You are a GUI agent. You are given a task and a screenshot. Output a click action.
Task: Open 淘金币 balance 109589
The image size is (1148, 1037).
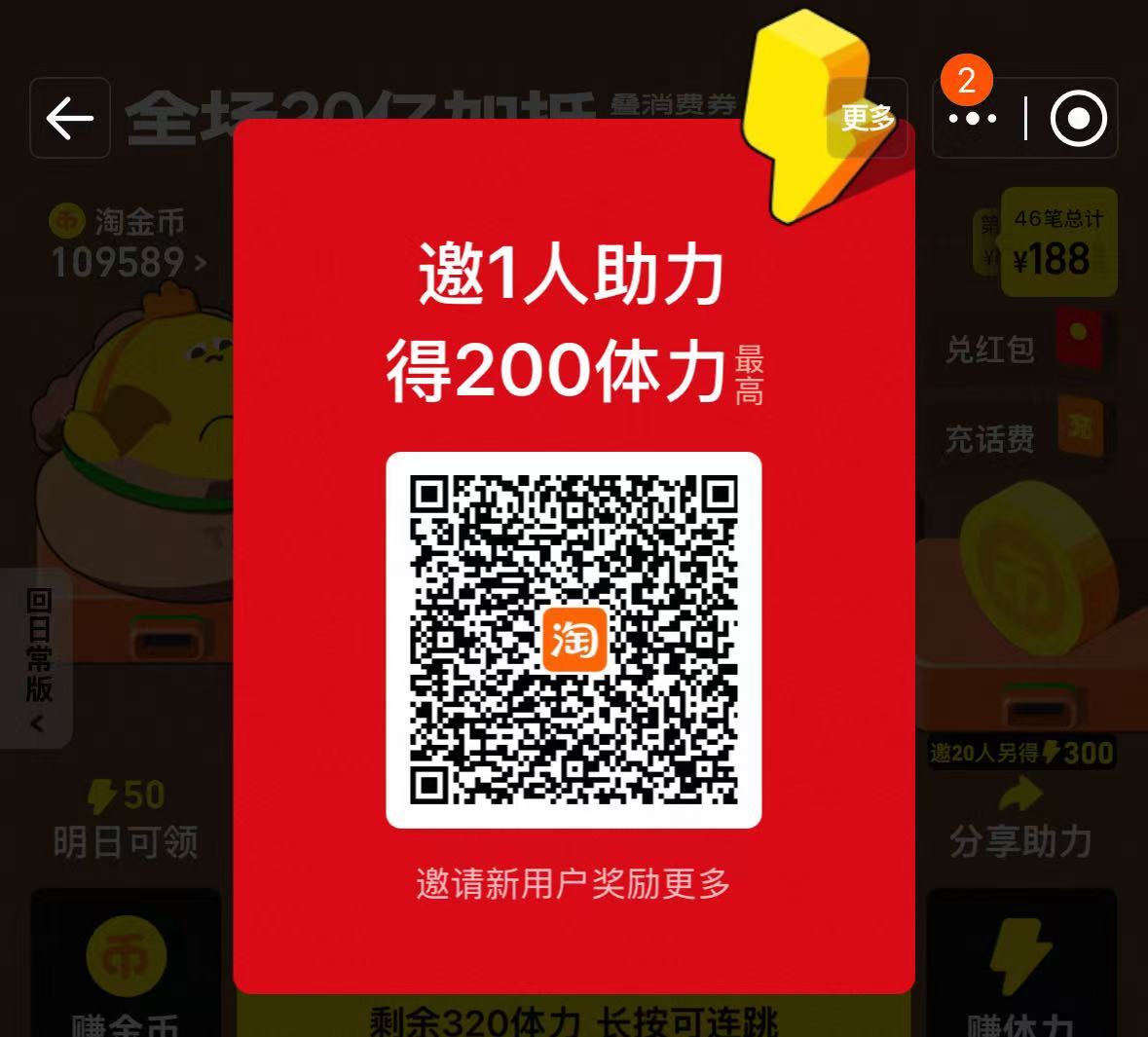pos(128,243)
